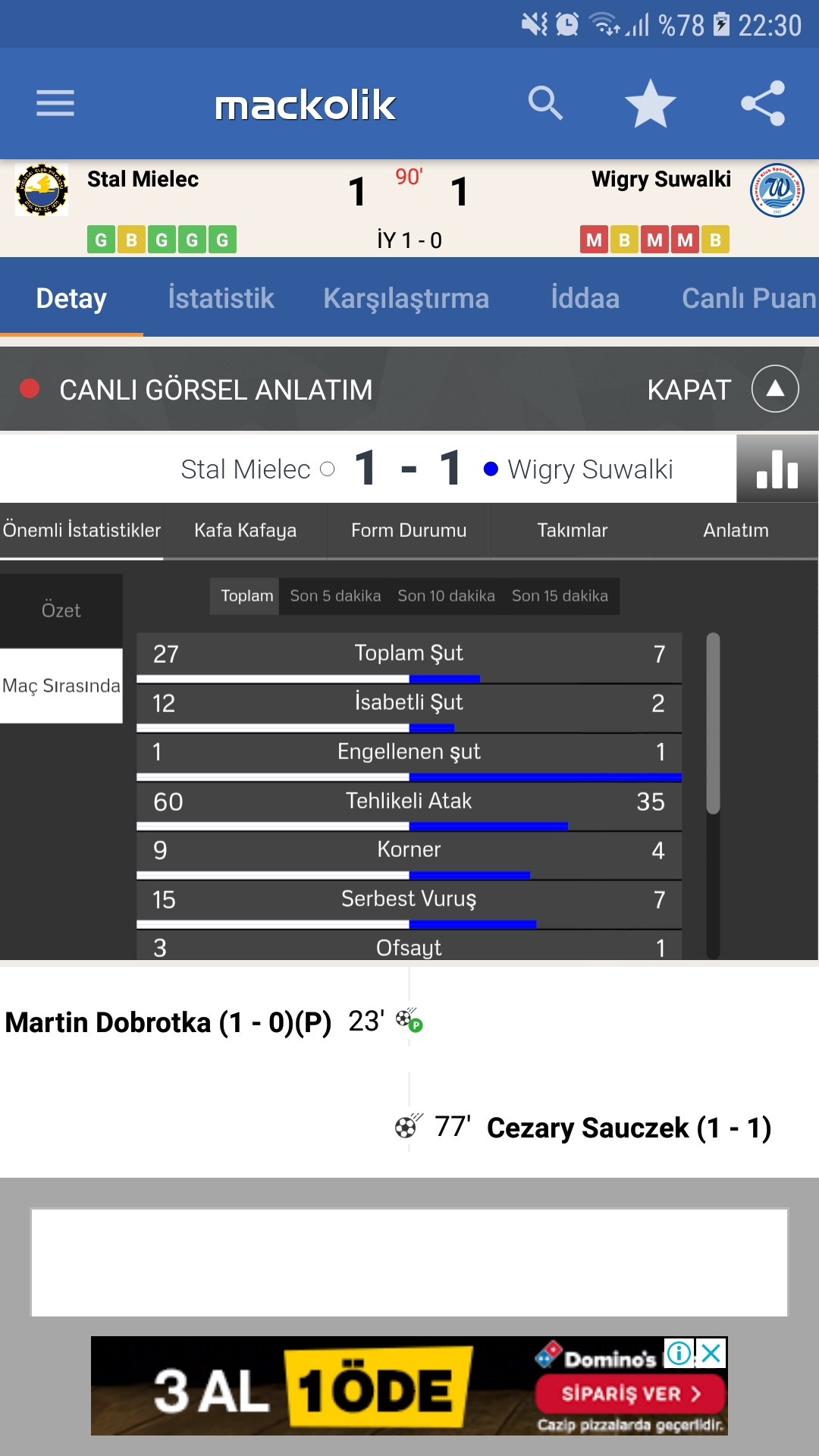Filter stats by Son 15 dakika
Viewport: 819px width, 1456px height.
560,596
